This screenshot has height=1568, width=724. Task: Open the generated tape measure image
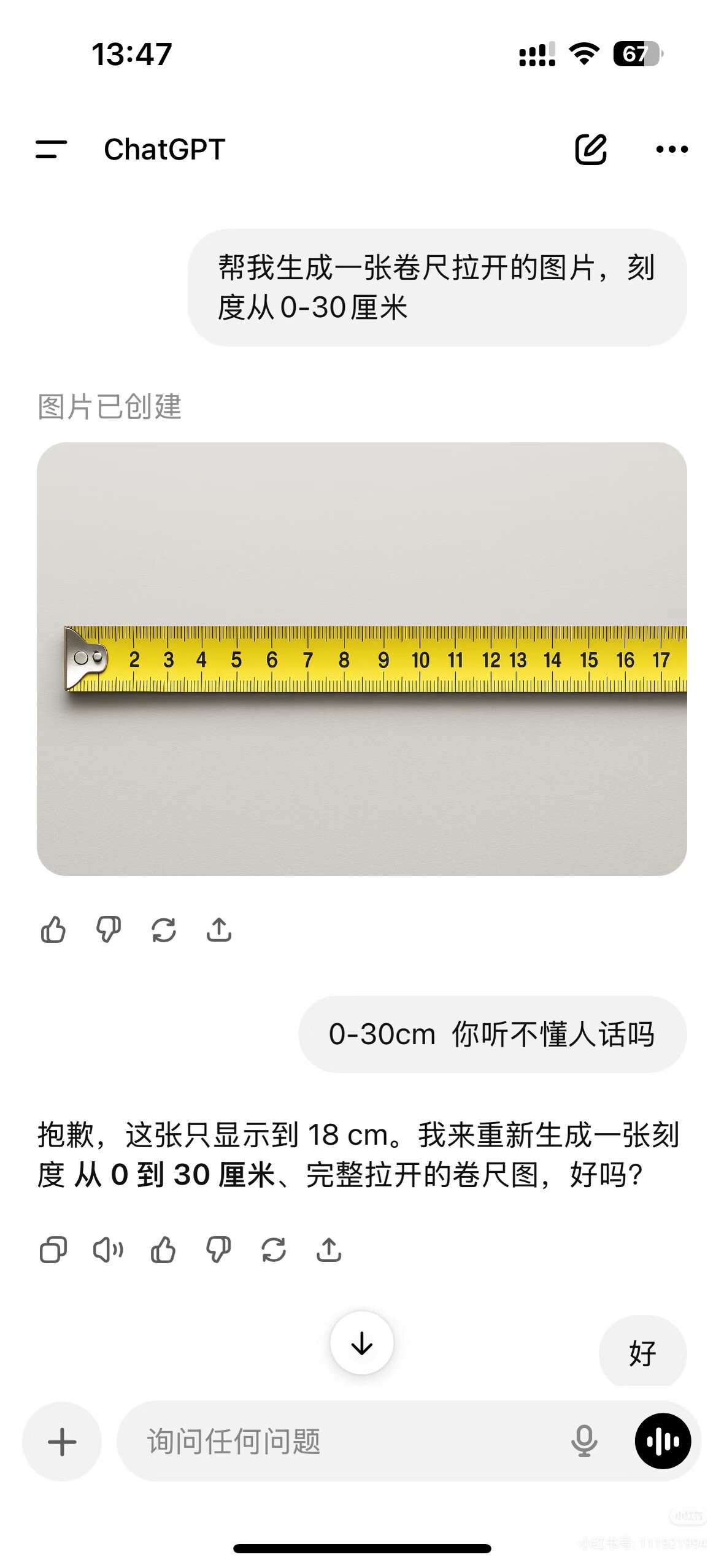[362, 659]
